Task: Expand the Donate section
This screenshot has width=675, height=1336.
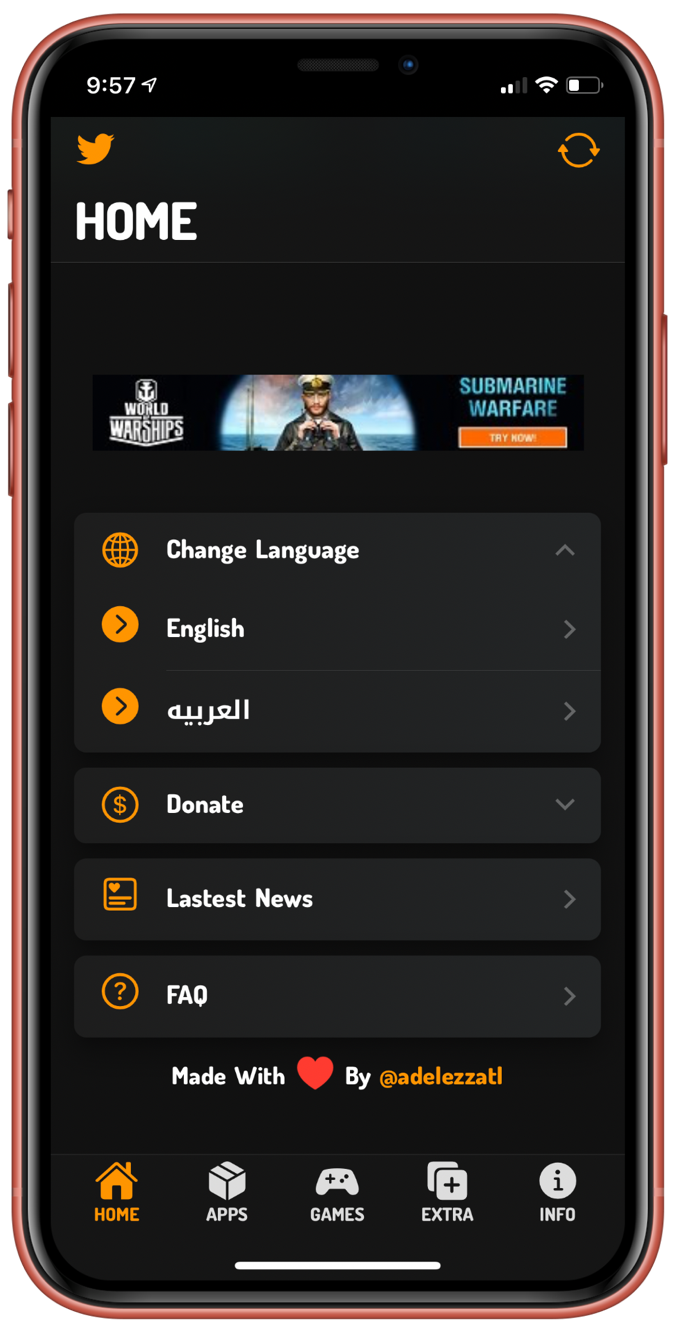Action: click(337, 805)
